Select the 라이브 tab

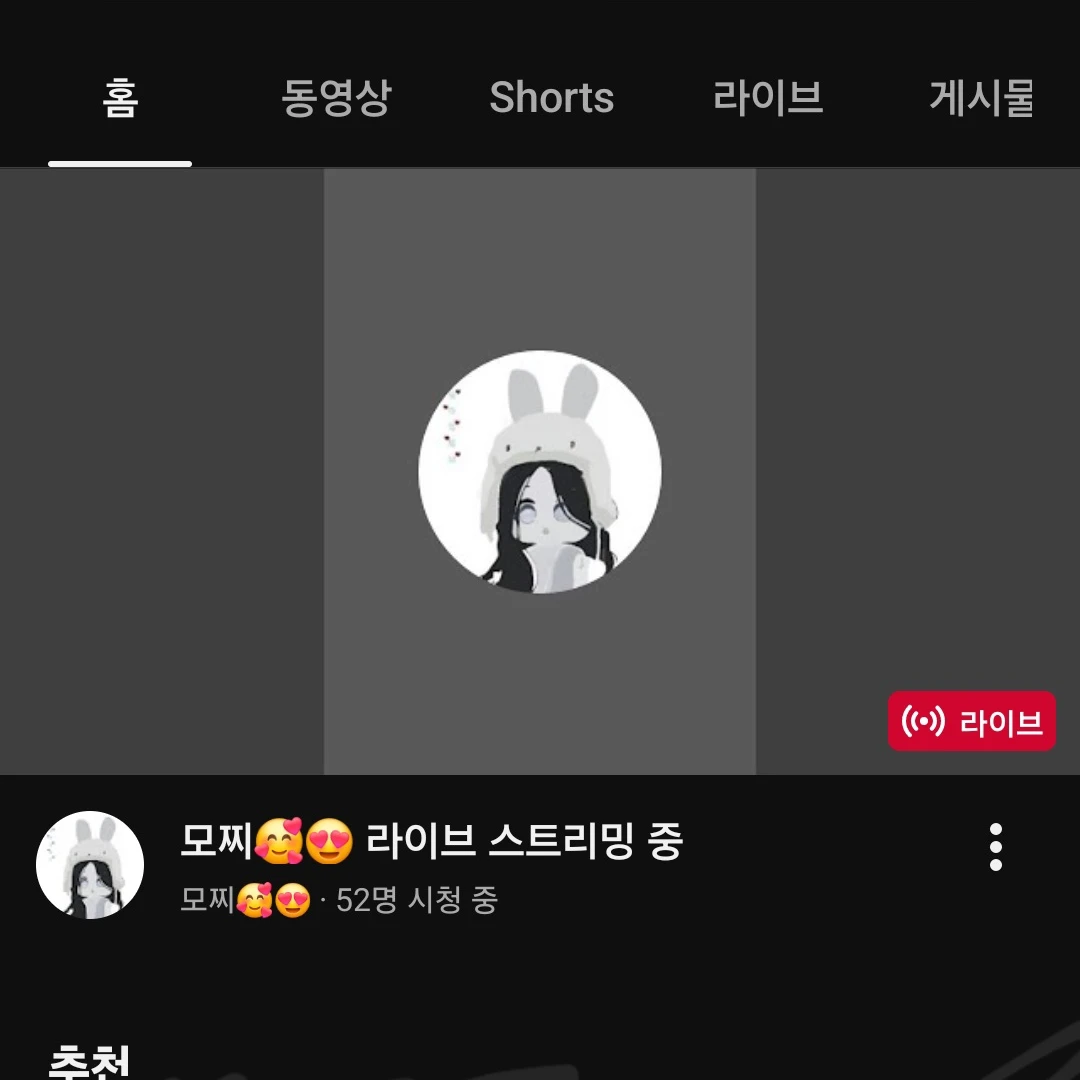point(767,98)
